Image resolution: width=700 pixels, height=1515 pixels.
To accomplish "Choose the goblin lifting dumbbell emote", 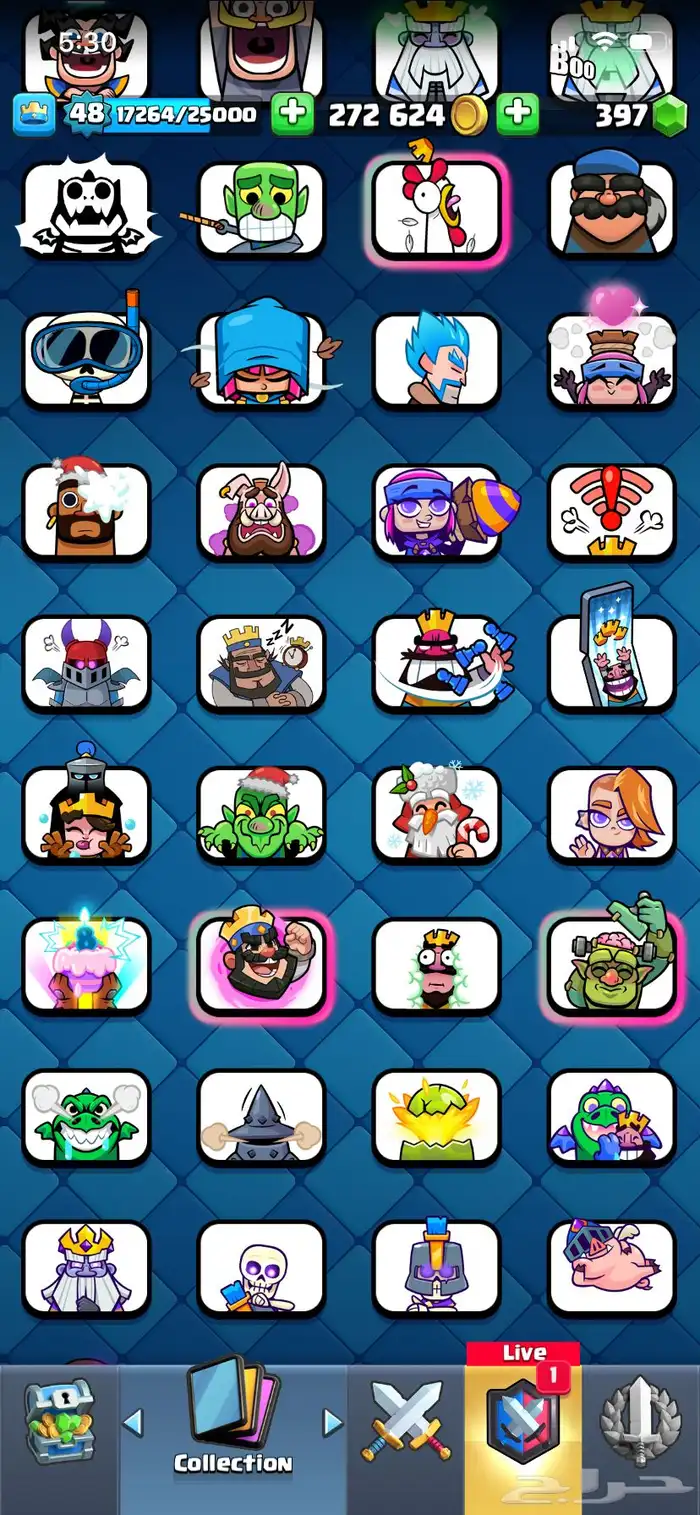I will 611,965.
